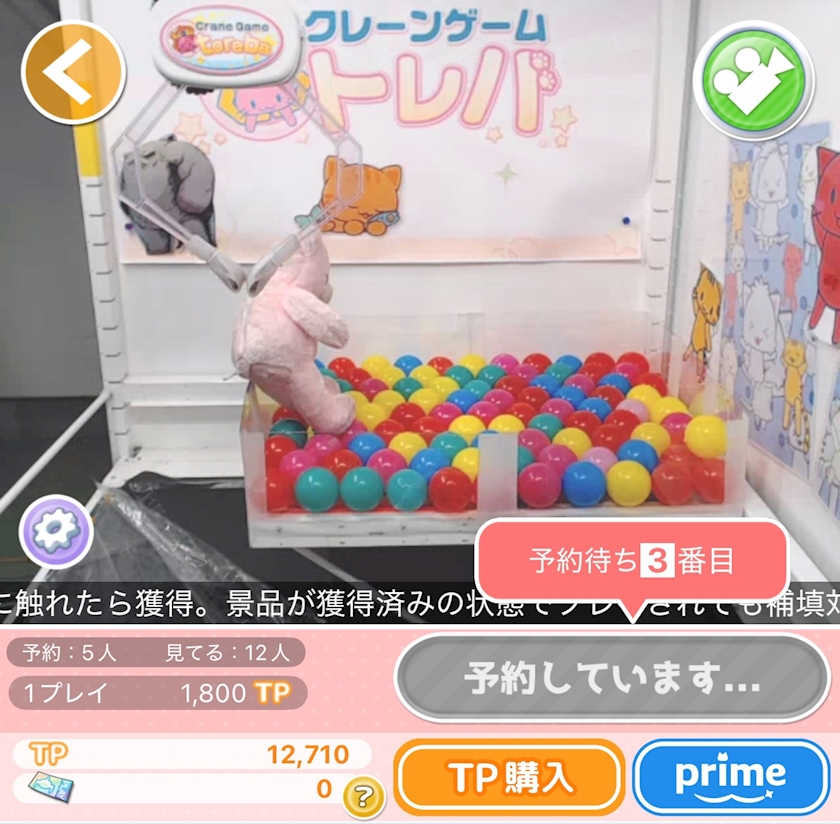Image resolution: width=840 pixels, height=824 pixels.
Task: Tap the 予約しています reservation button
Action: [x=612, y=679]
